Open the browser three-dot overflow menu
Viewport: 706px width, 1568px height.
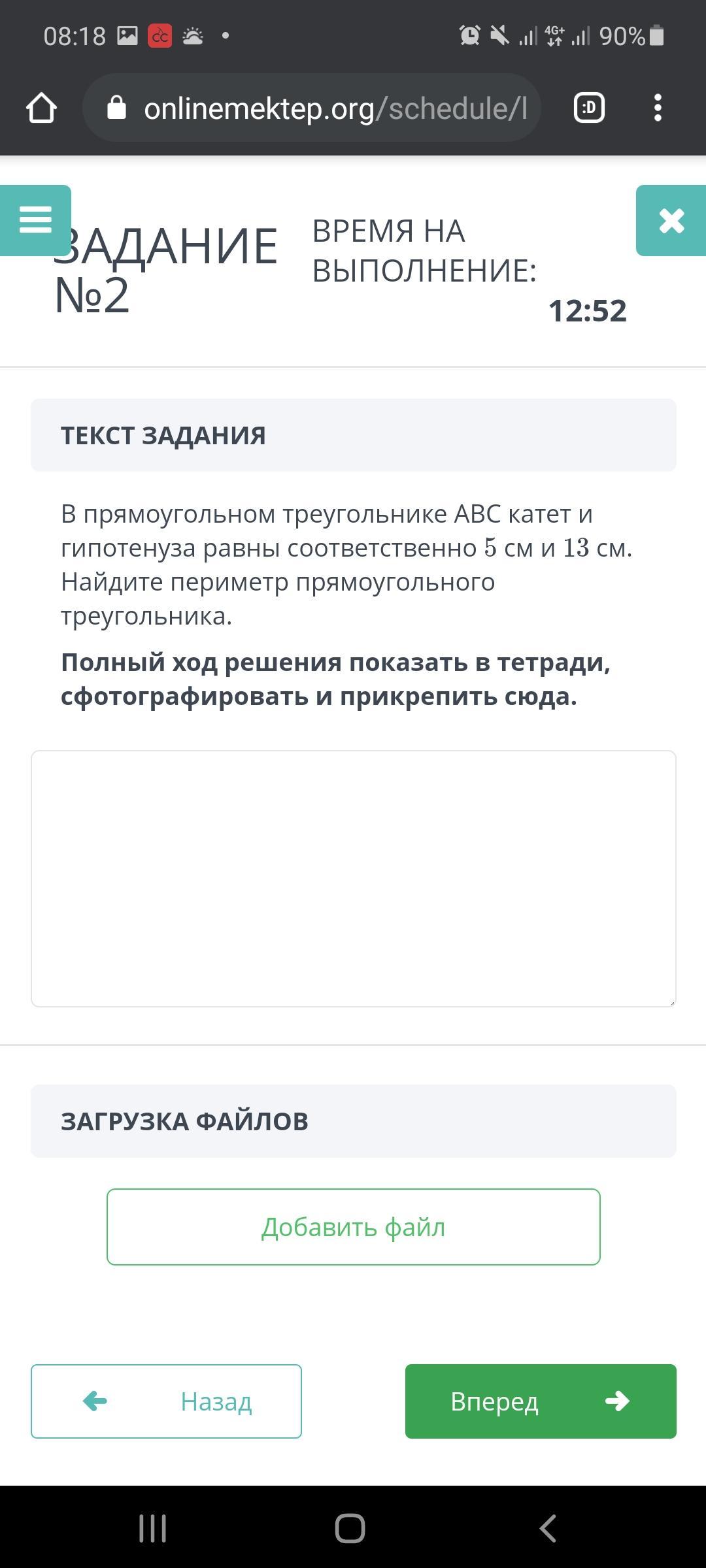tap(658, 108)
